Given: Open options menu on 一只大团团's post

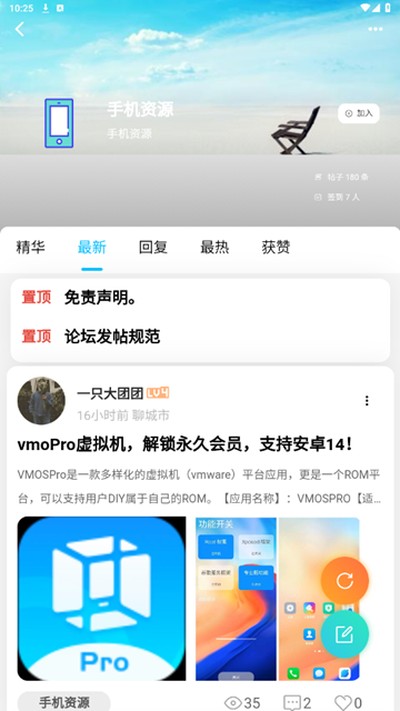Looking at the screenshot, I should tap(366, 400).
